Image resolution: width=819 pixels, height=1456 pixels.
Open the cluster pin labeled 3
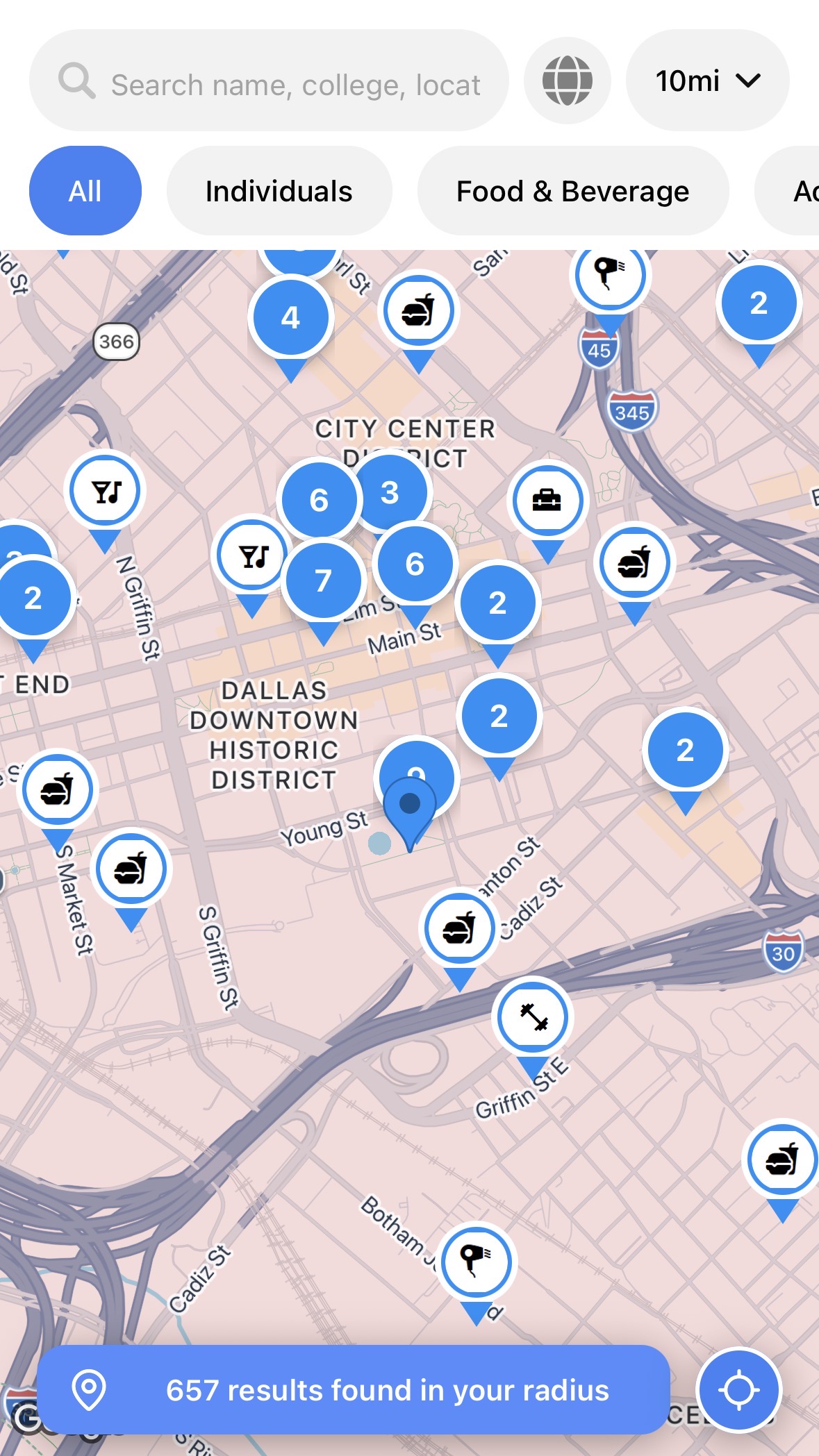(390, 493)
